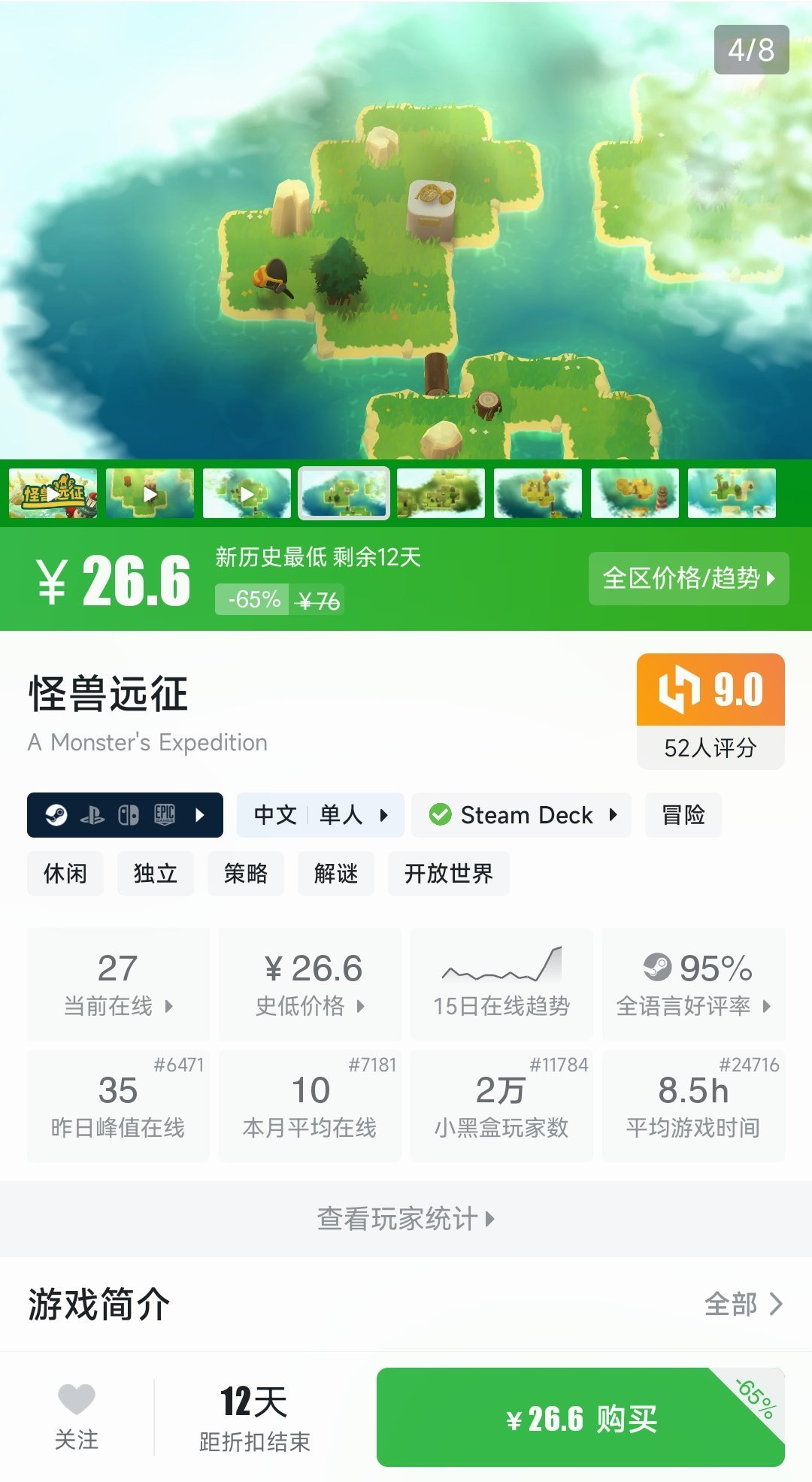Viewport: 812px width, 1482px height.
Task: Open Steam Deck compatibility details
Action: [x=522, y=815]
